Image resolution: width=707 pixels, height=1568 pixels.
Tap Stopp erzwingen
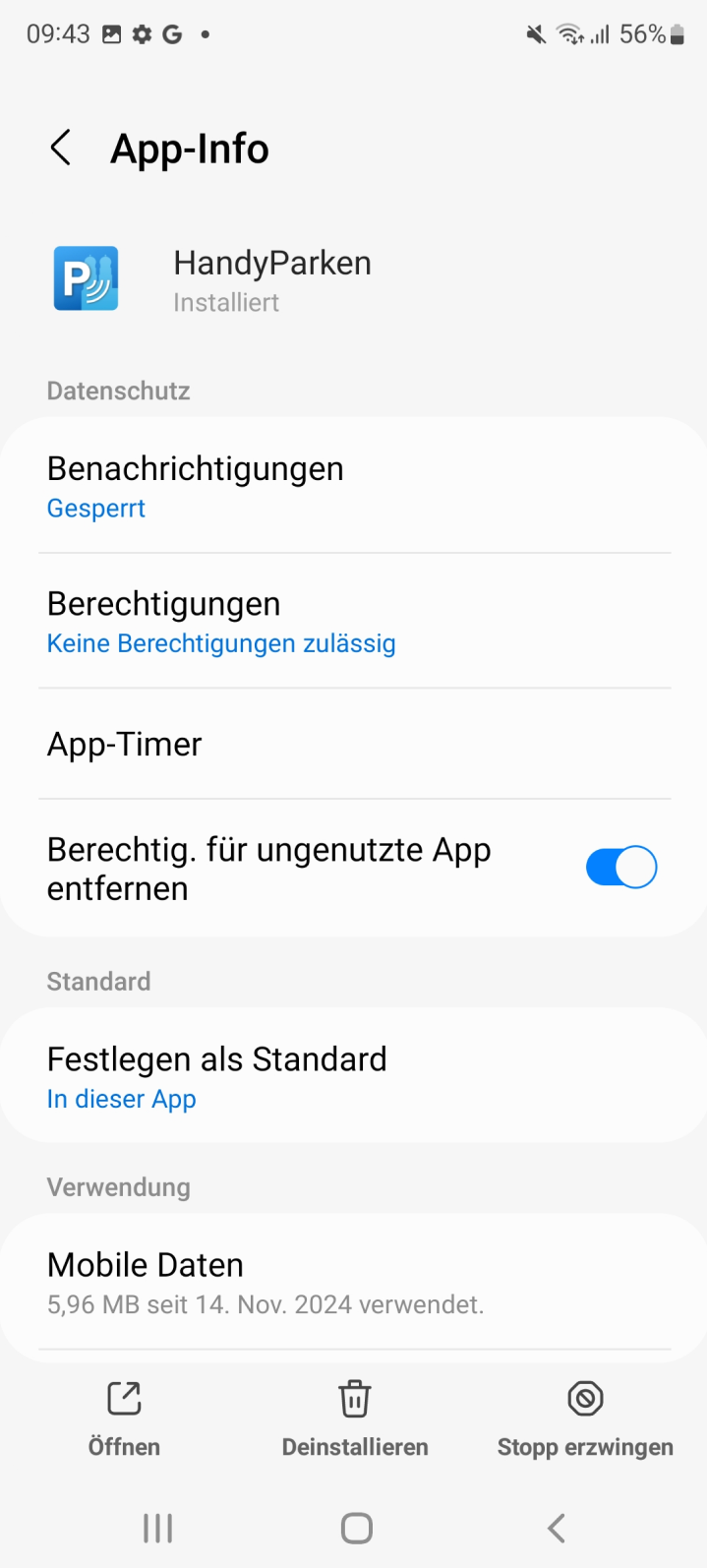(585, 1417)
